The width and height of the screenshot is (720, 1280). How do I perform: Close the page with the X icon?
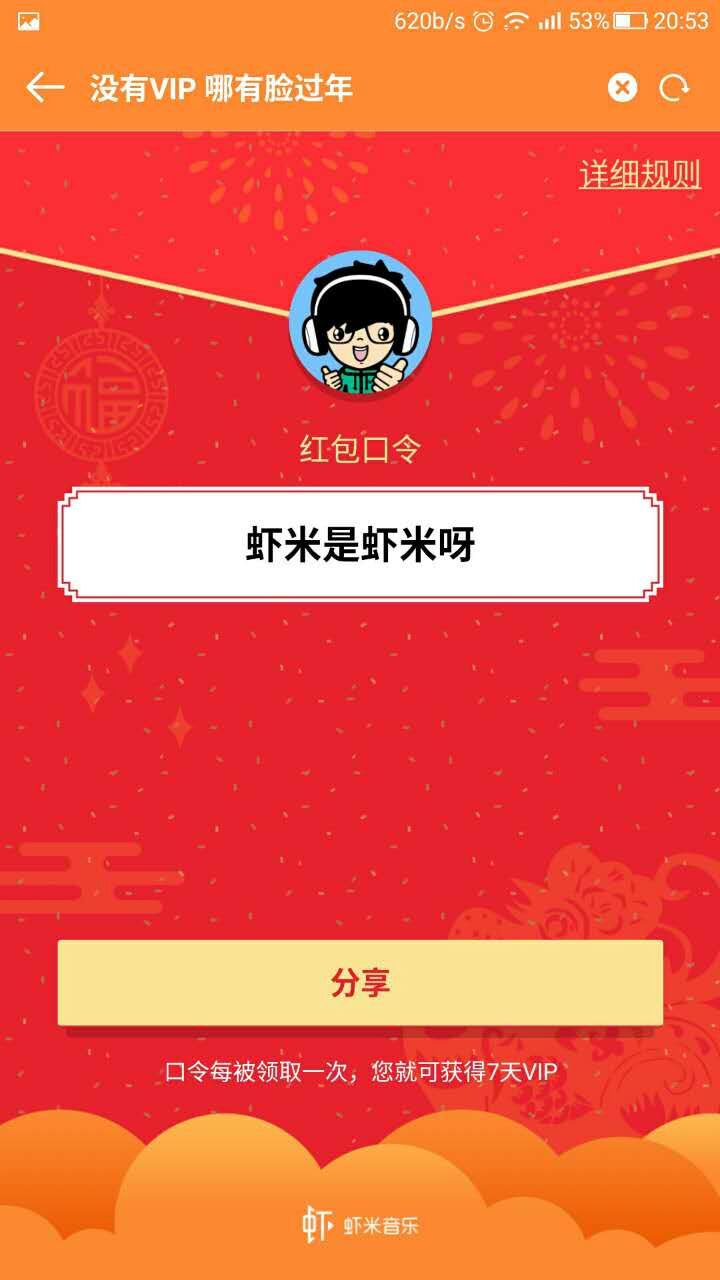pyautogui.click(x=622, y=88)
